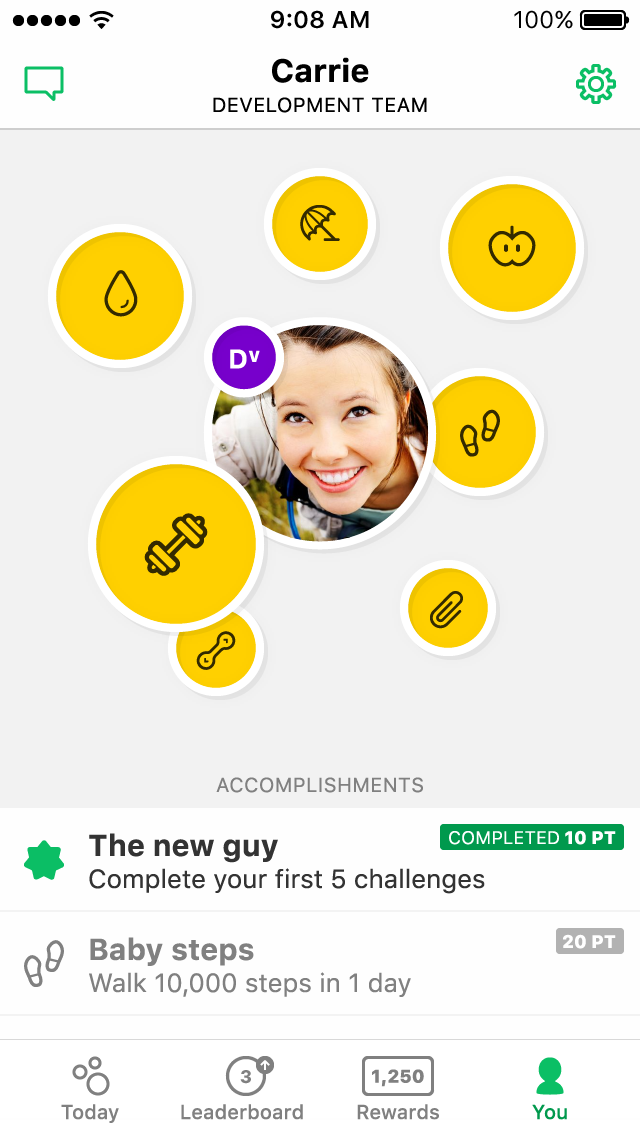Open the Rewards tab
This screenshot has height=1136, width=640.
[398, 1088]
